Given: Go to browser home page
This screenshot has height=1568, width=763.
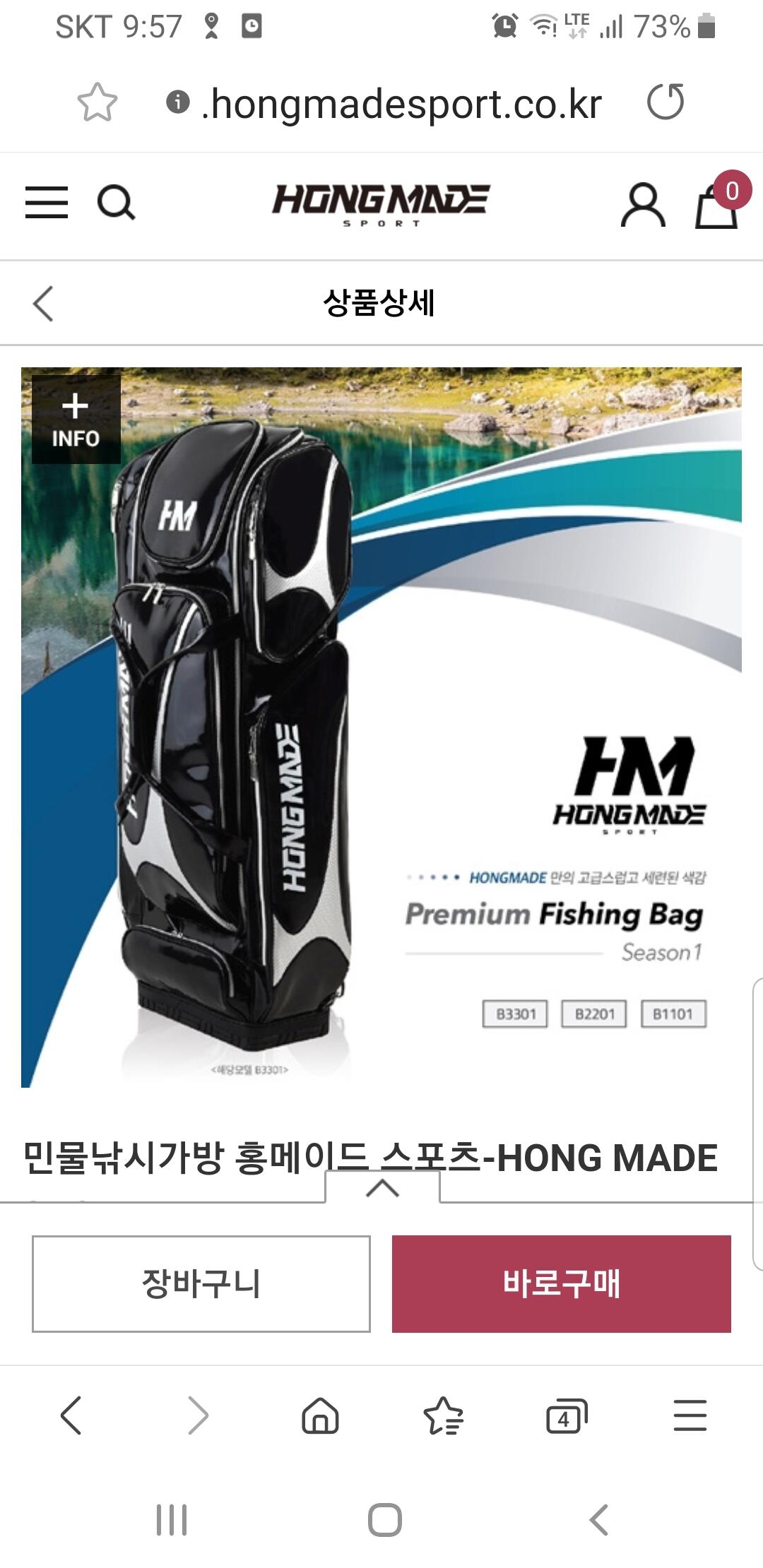Looking at the screenshot, I should [320, 1415].
